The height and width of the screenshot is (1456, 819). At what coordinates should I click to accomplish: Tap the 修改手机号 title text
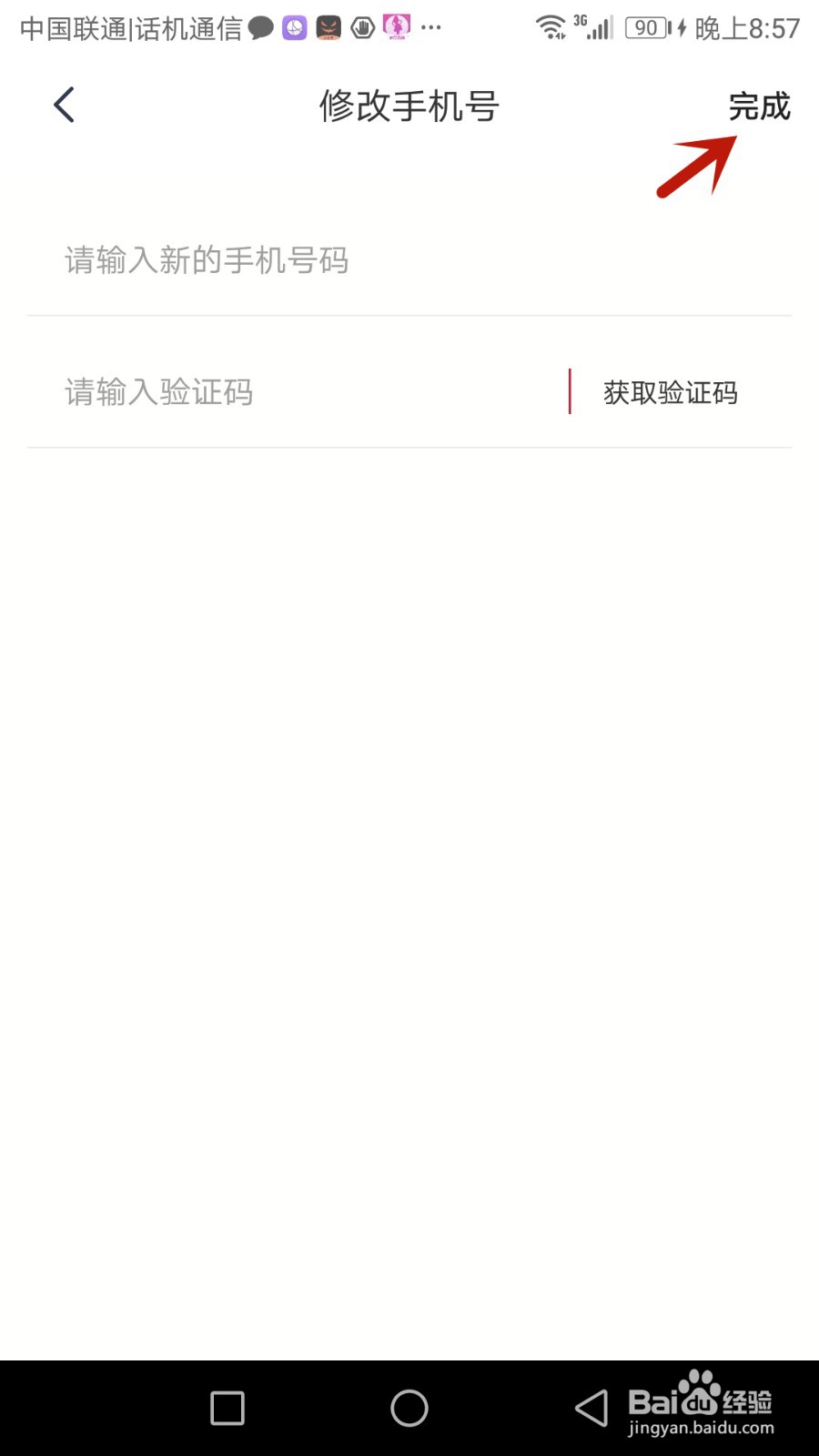point(409,106)
